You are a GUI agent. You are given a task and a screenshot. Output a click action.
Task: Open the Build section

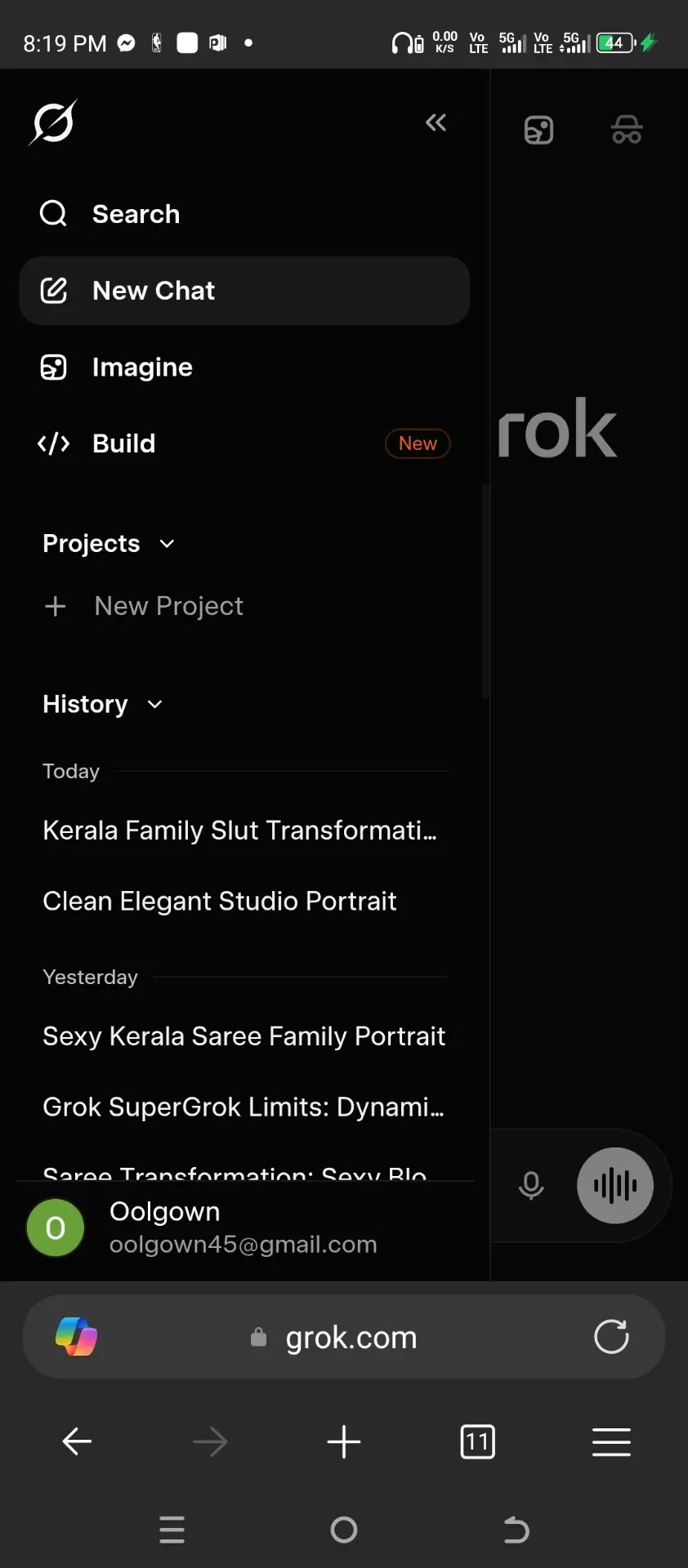[244, 443]
